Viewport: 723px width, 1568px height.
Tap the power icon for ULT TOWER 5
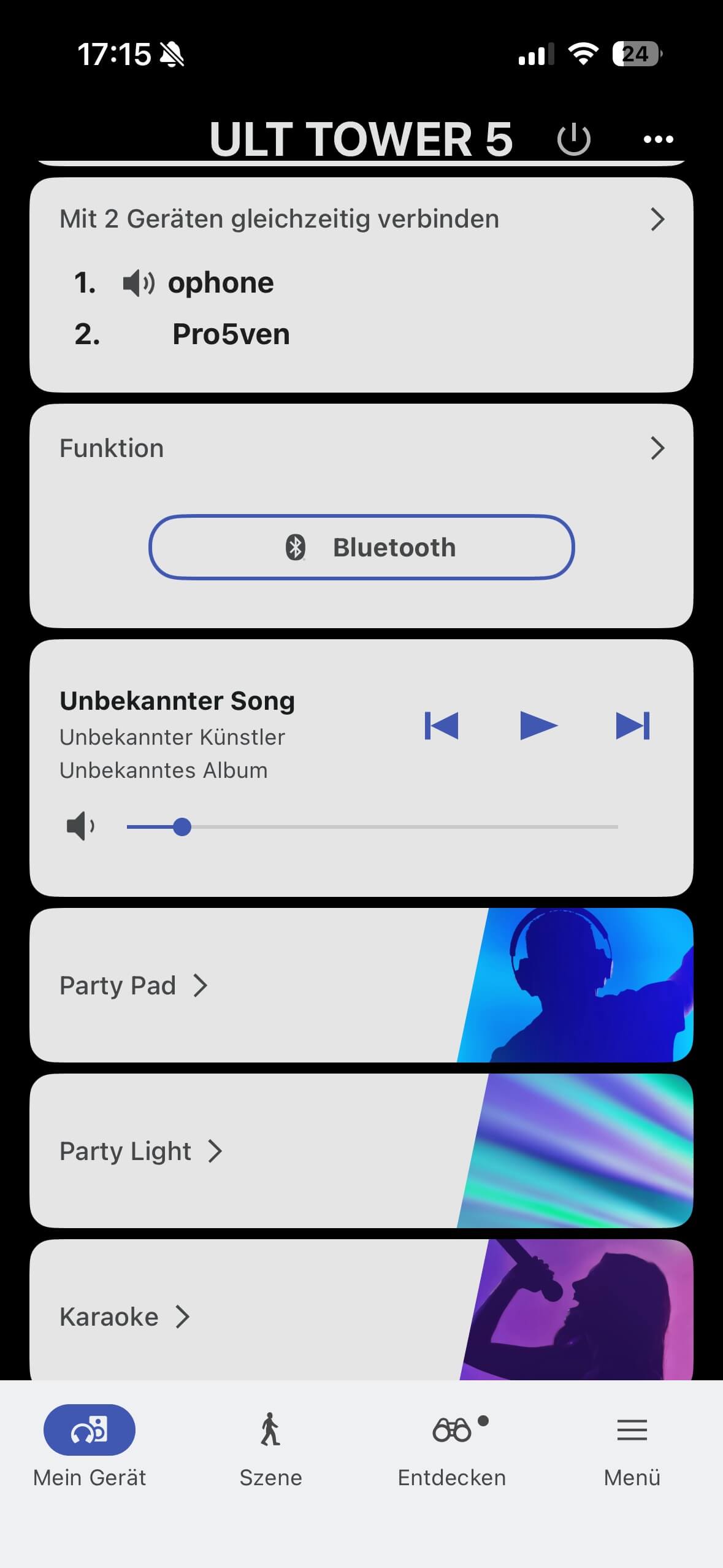573,140
